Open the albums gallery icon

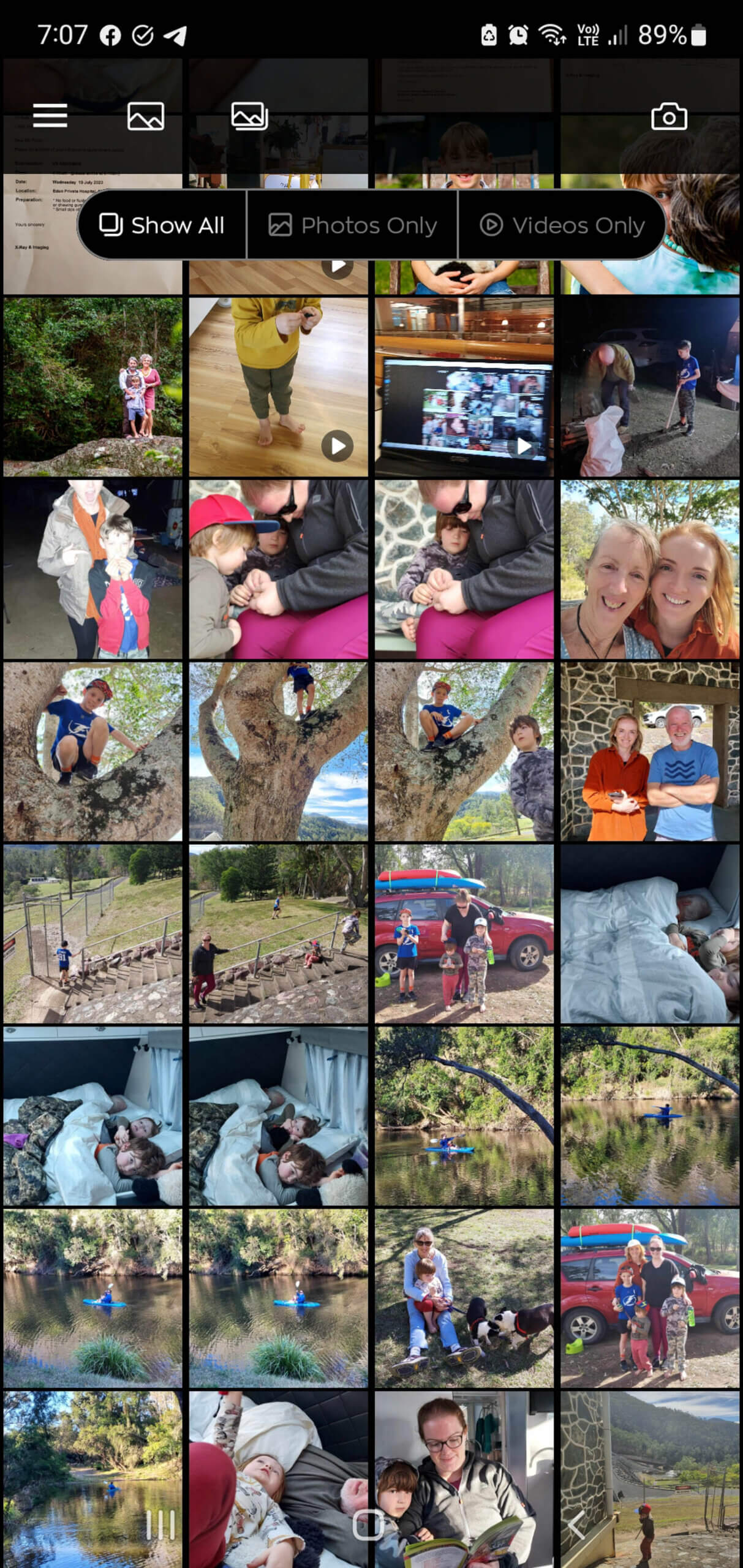click(249, 116)
